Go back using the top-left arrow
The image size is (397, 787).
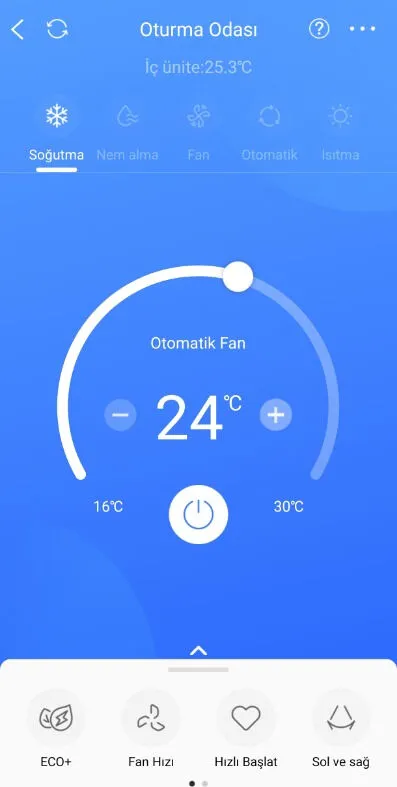point(18,30)
